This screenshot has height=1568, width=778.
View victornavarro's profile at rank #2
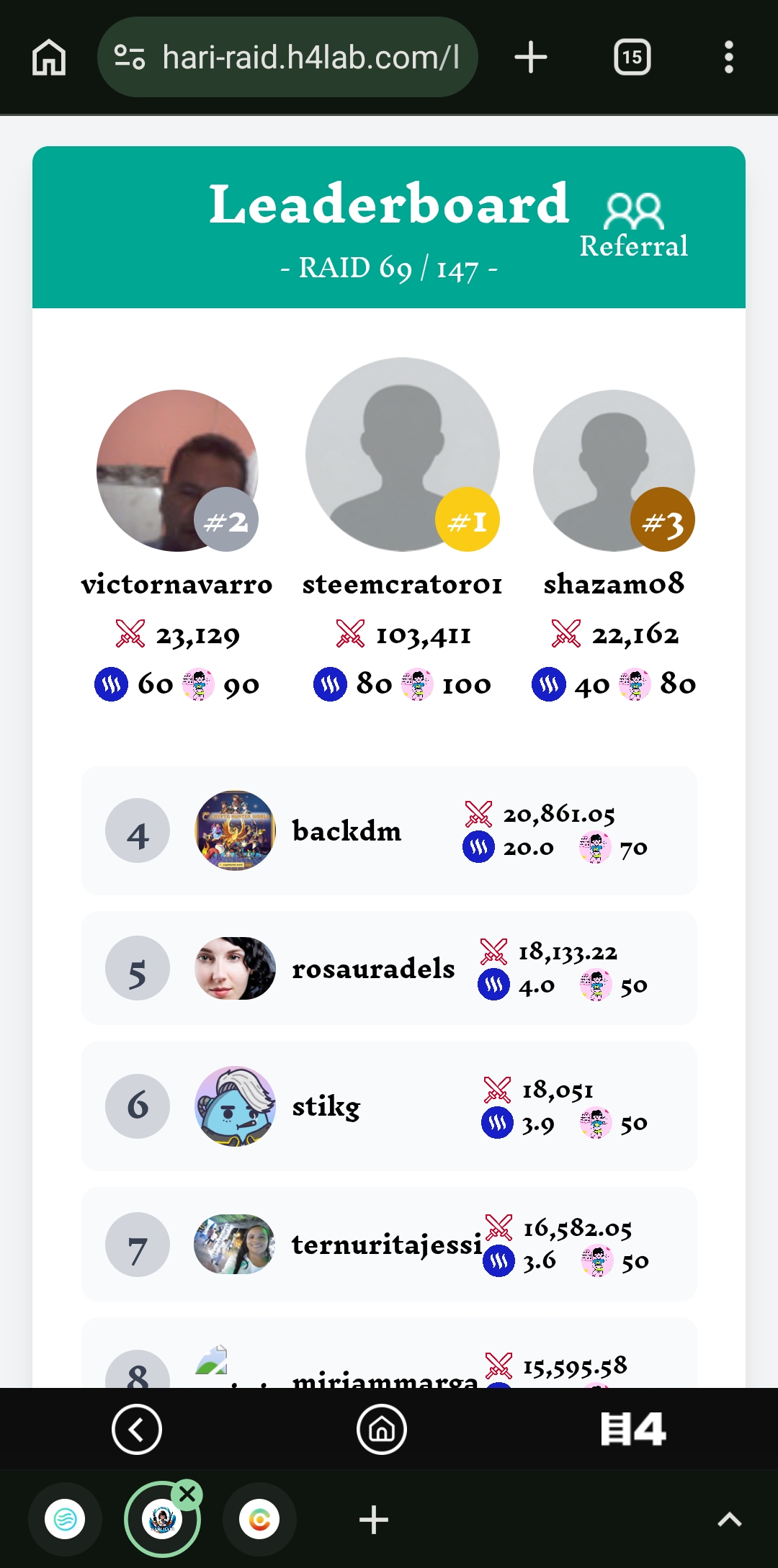(177, 471)
